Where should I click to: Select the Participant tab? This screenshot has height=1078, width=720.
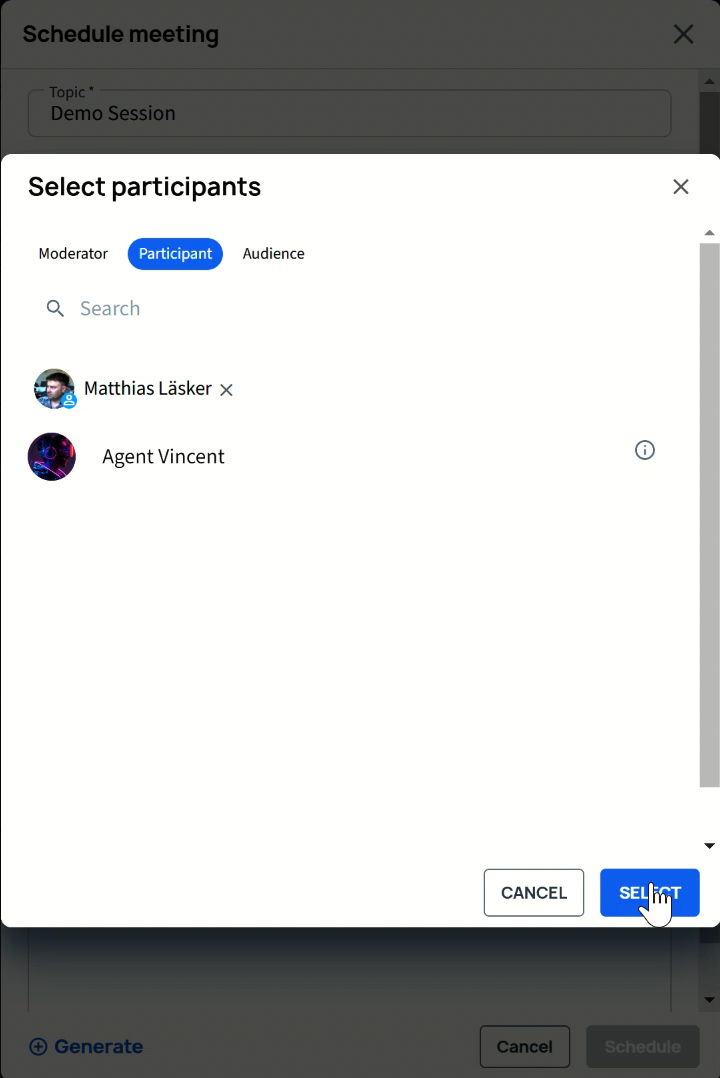(175, 254)
